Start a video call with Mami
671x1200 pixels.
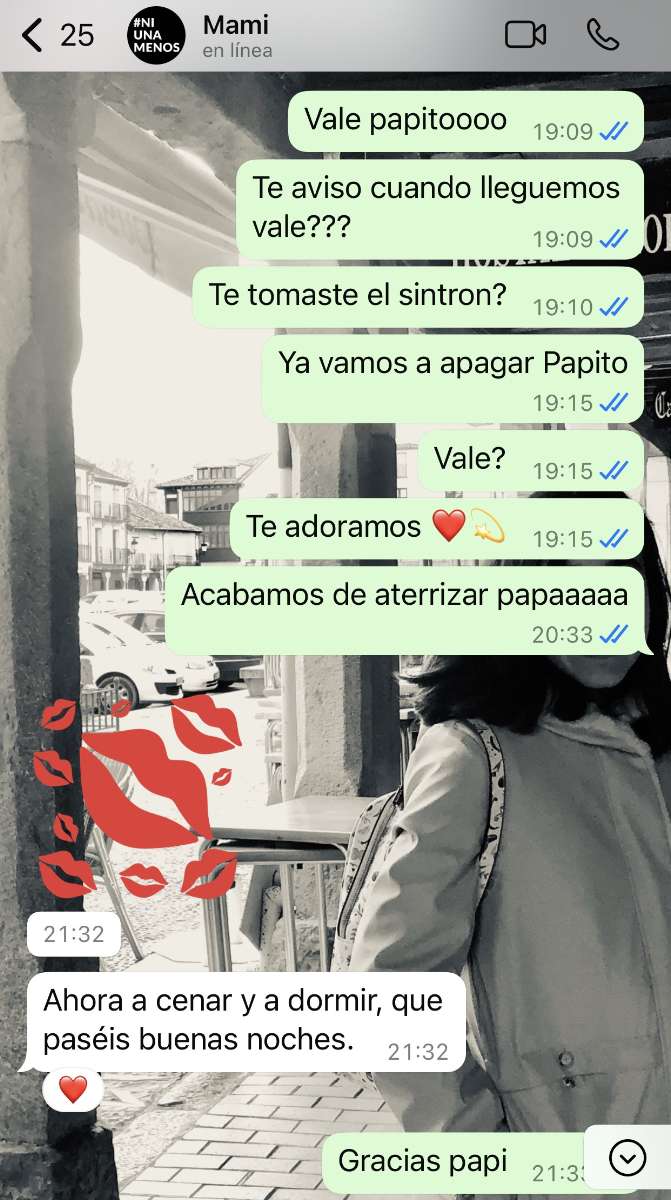(x=525, y=35)
